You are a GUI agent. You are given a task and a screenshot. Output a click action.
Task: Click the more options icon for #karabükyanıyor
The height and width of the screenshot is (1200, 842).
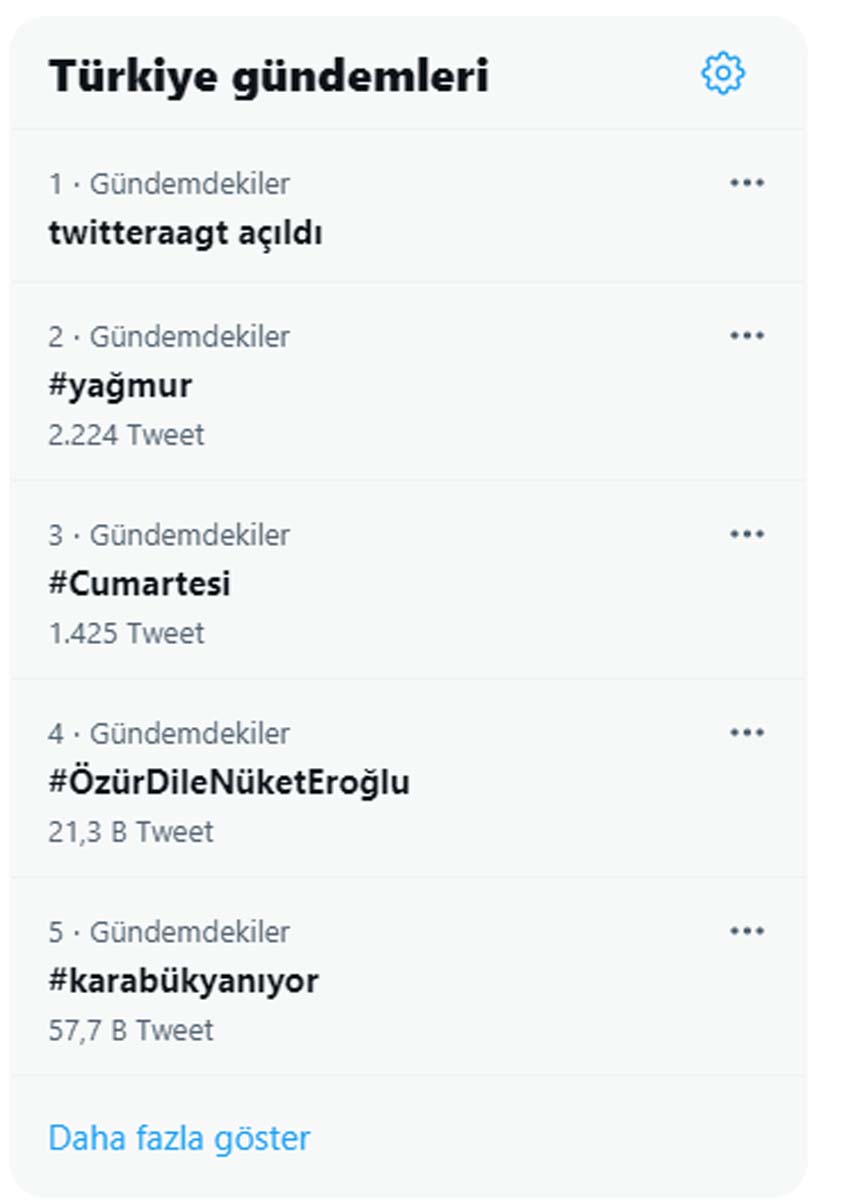point(745,930)
